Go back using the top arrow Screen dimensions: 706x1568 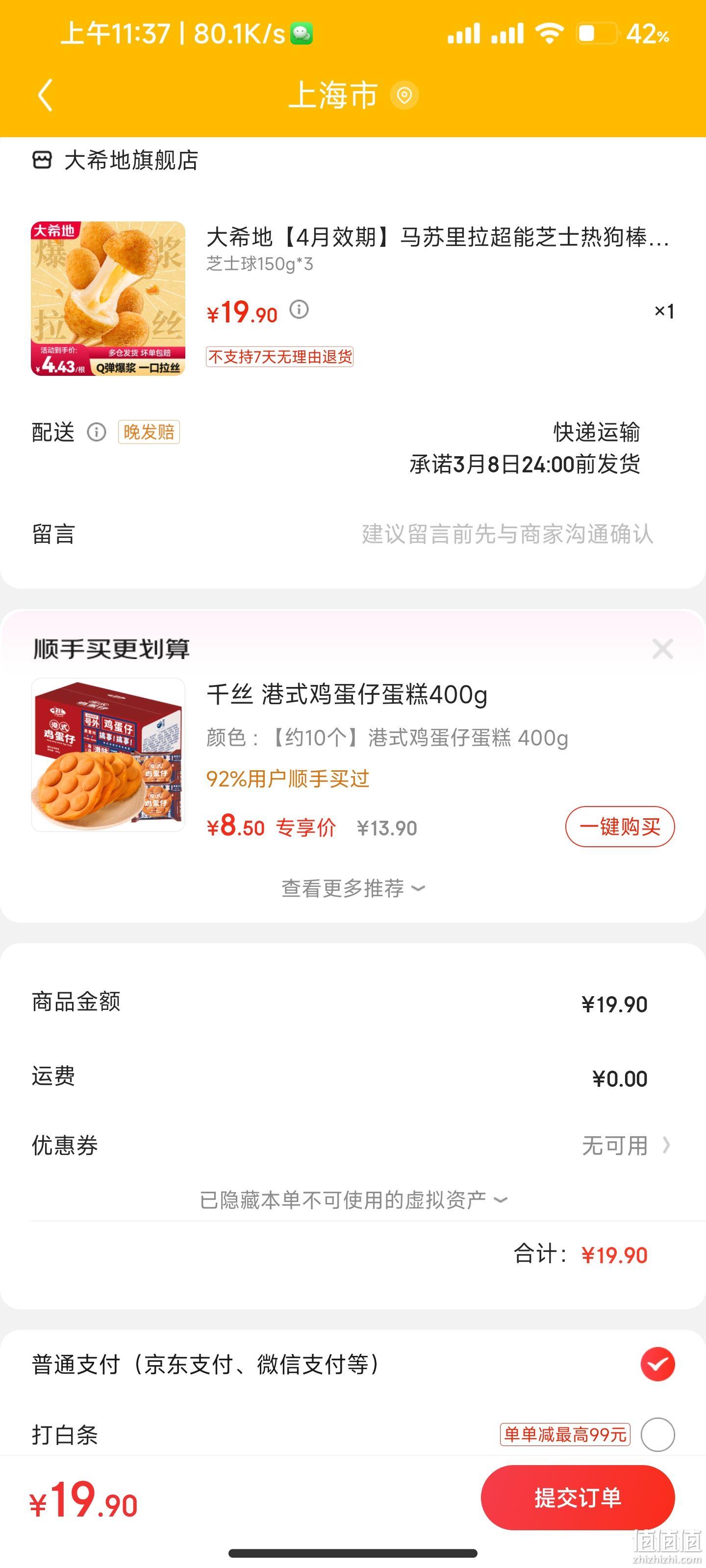45,95
